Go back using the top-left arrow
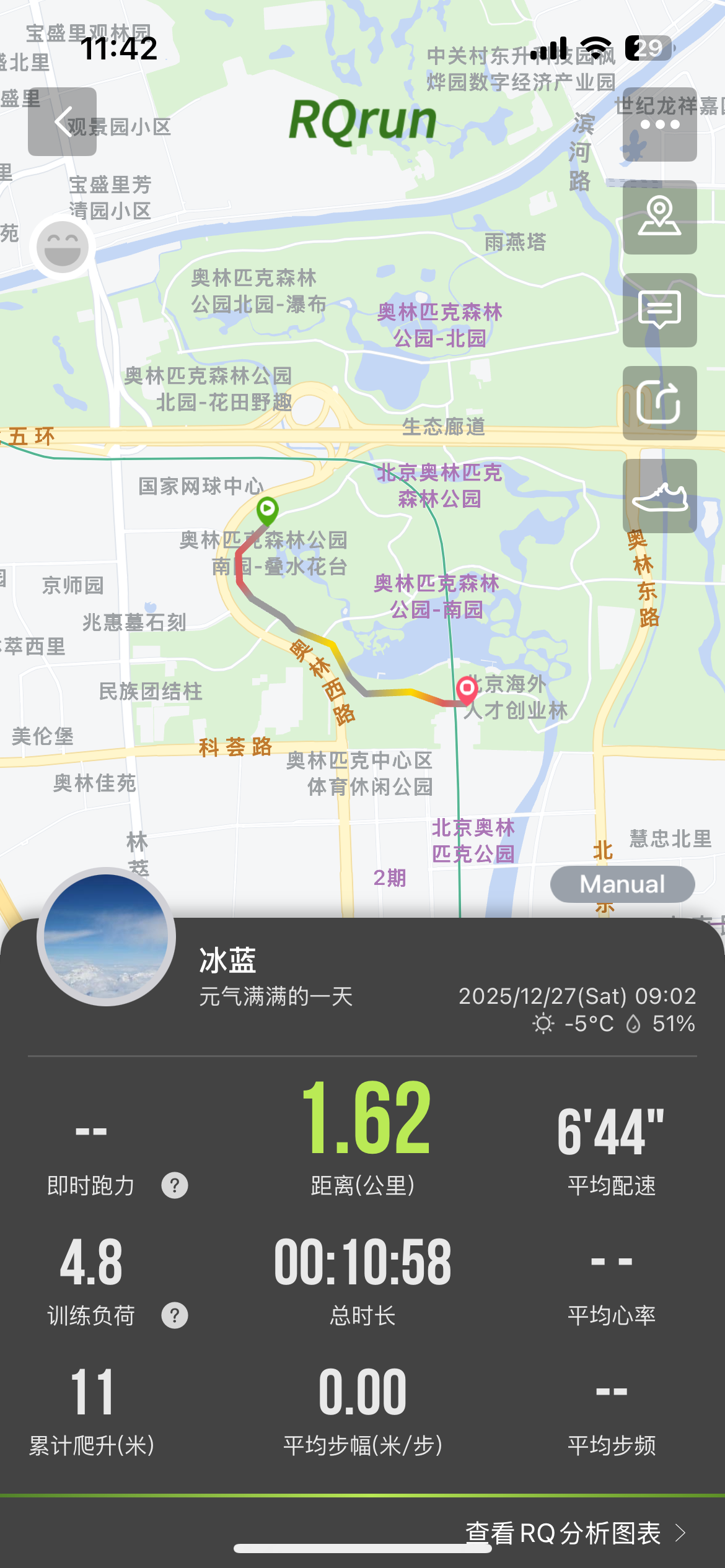 pyautogui.click(x=62, y=122)
